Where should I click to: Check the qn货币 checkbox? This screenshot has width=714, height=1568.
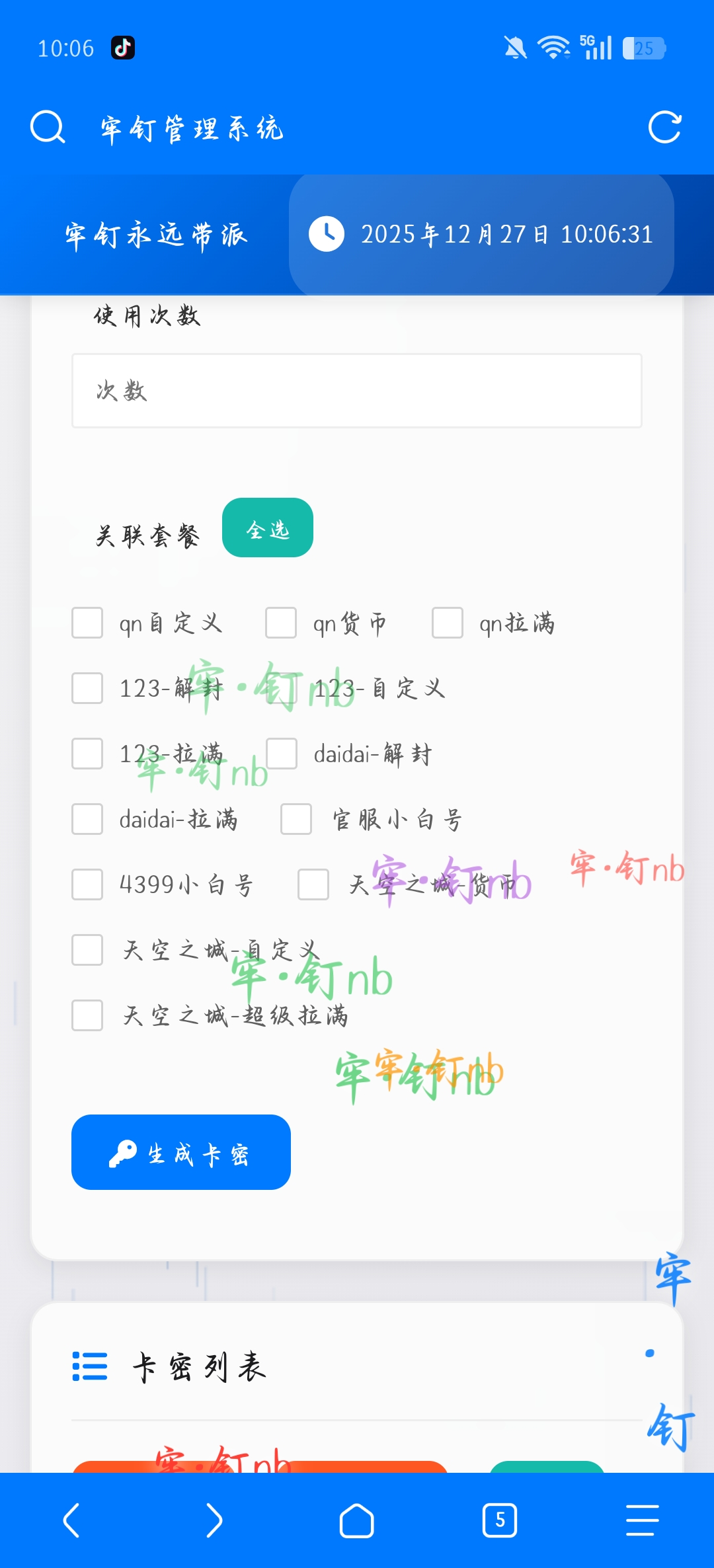[x=281, y=623]
